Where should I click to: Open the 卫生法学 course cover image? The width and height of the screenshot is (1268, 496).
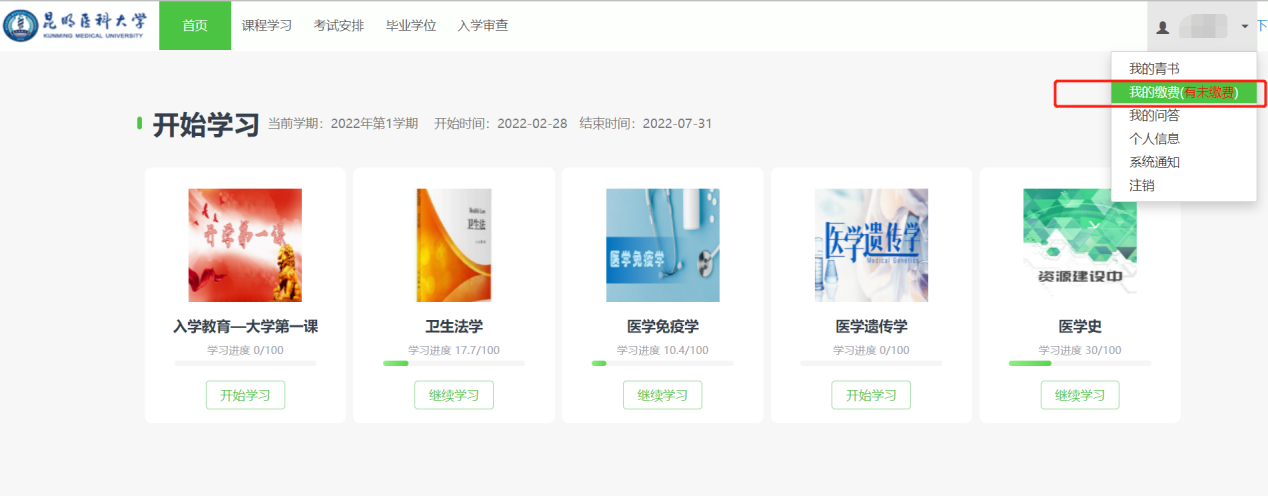(454, 245)
